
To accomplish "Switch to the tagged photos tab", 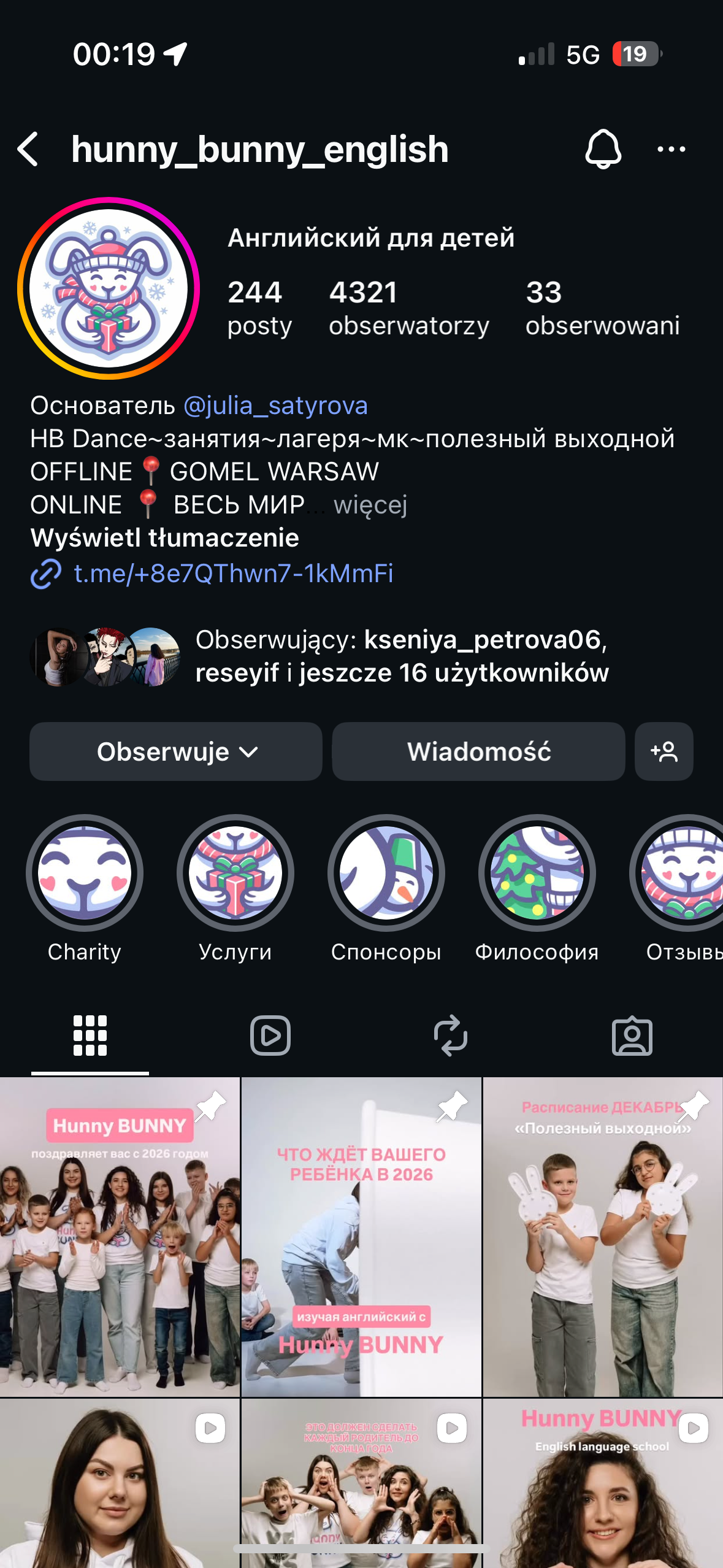I will (x=632, y=1036).
